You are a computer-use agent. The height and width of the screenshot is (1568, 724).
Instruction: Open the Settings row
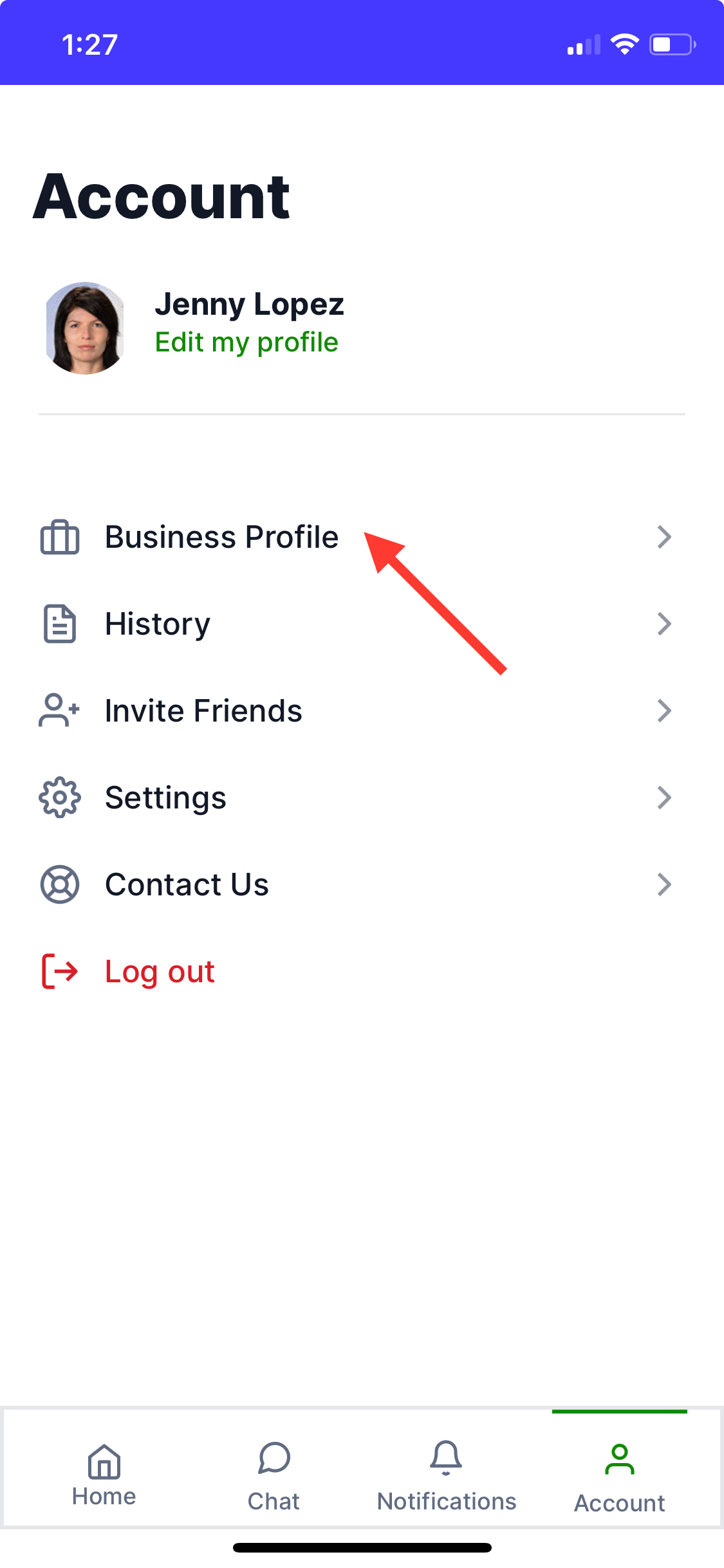coord(165,798)
